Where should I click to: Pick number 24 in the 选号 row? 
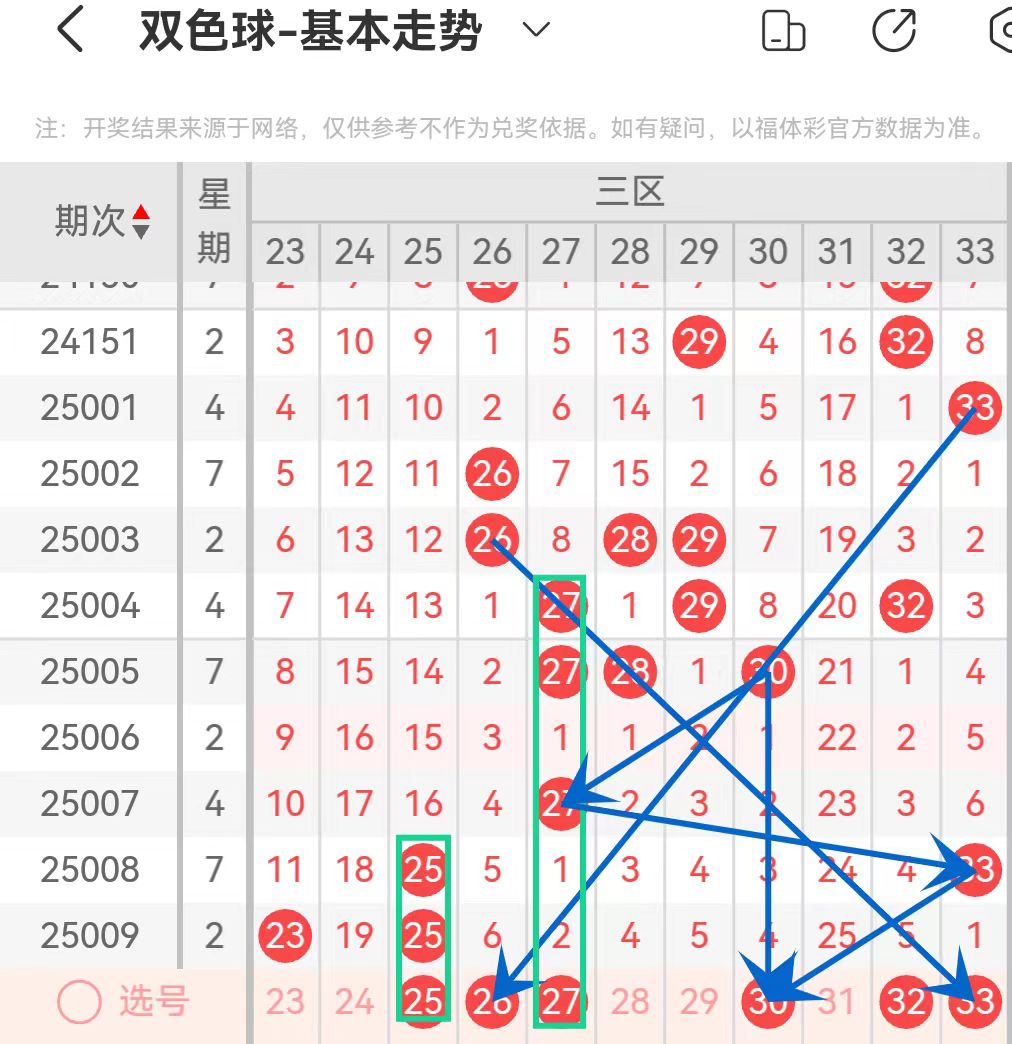[354, 1001]
